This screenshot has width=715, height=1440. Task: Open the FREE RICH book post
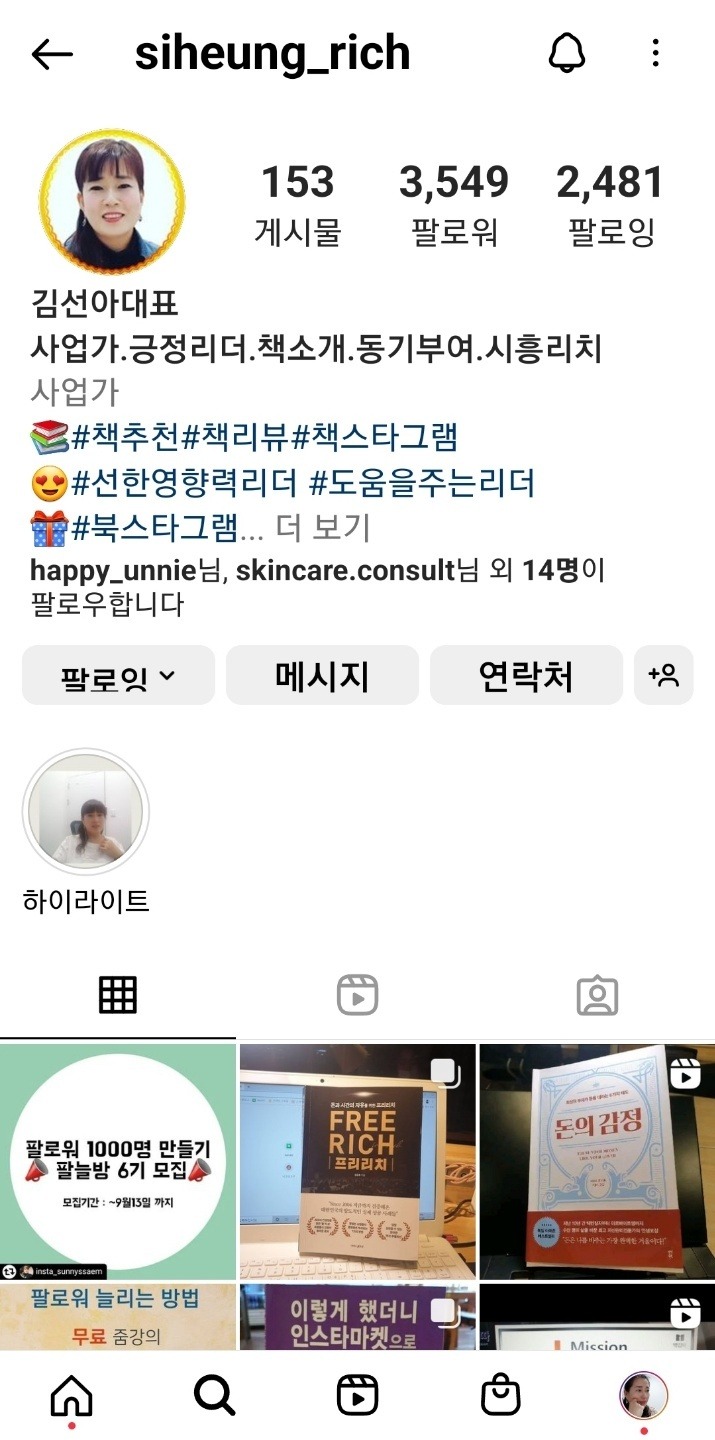[357, 1161]
